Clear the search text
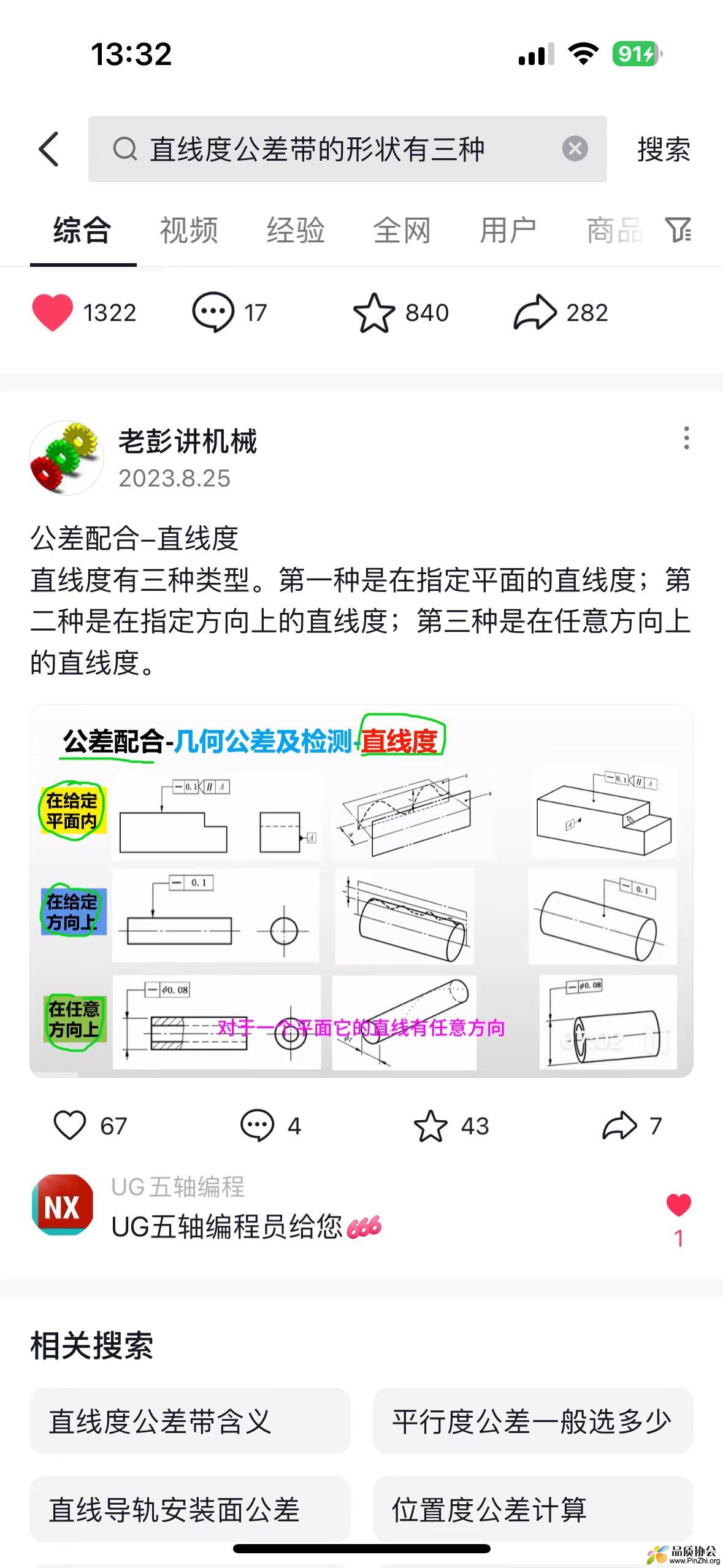Screen dimensions: 723x1568 [575, 149]
